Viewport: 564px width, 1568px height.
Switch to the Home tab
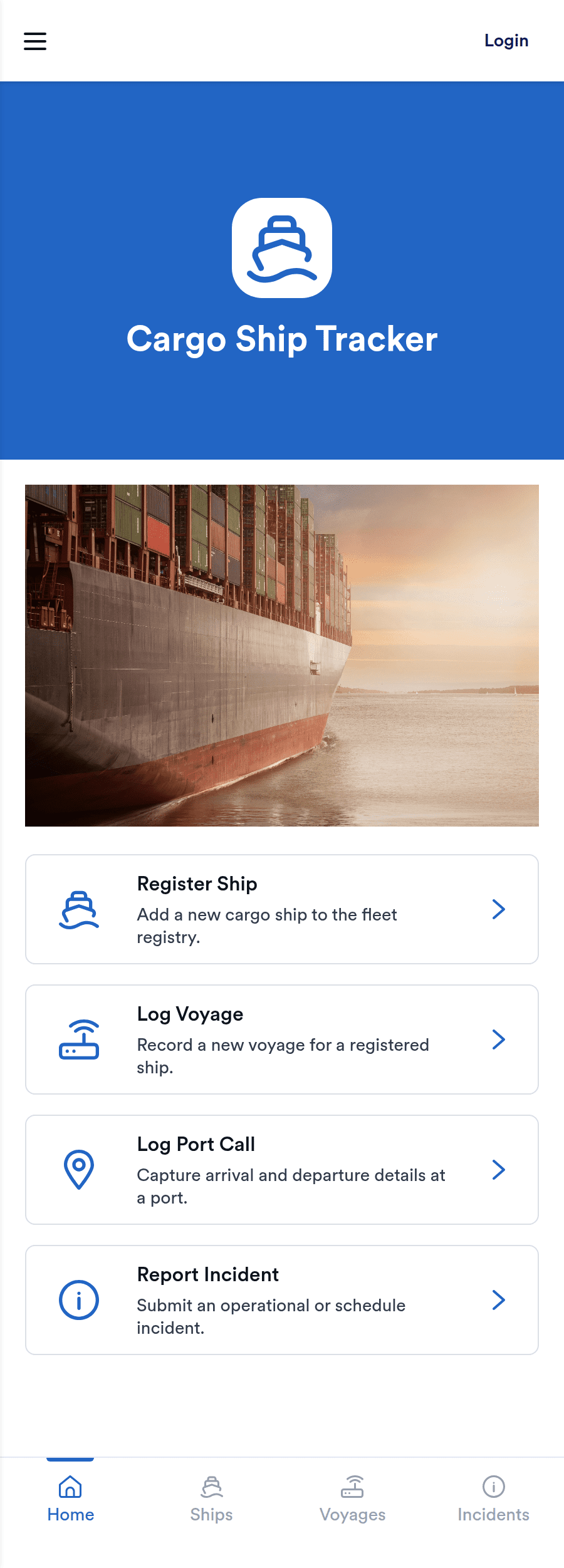(71, 1498)
